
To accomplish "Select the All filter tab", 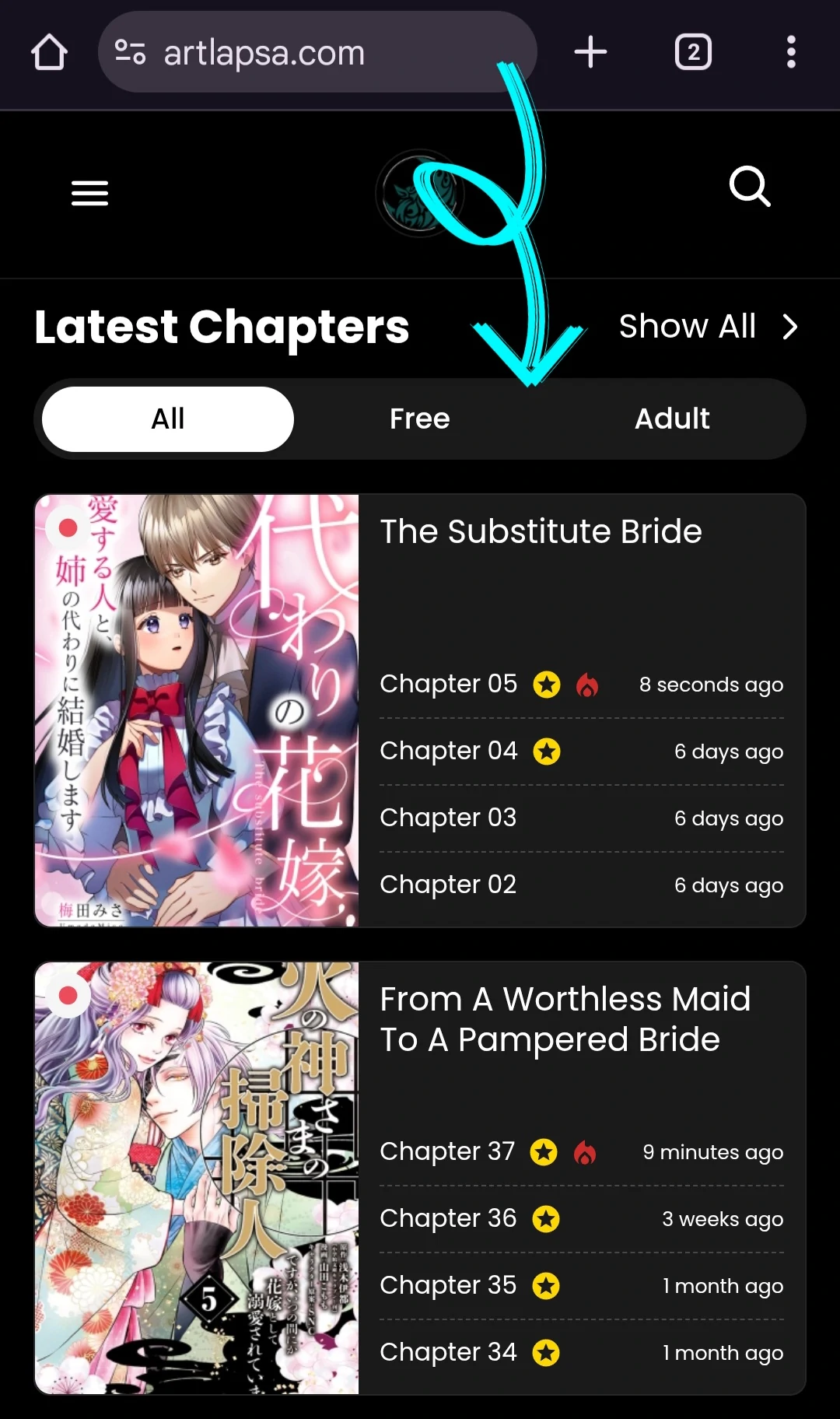I will [168, 419].
